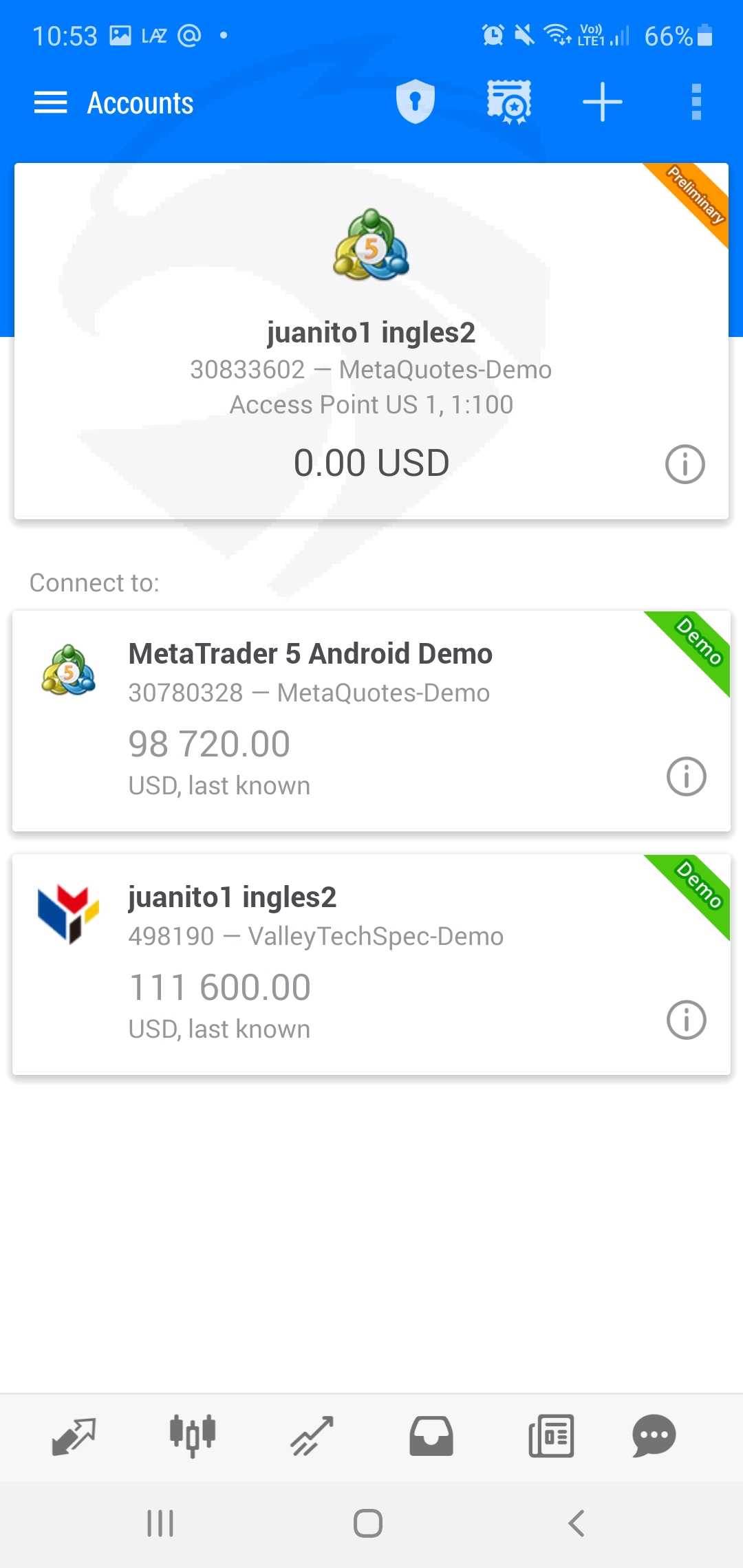Show info for MetaTrader 5 Android Demo

pyautogui.click(x=686, y=776)
